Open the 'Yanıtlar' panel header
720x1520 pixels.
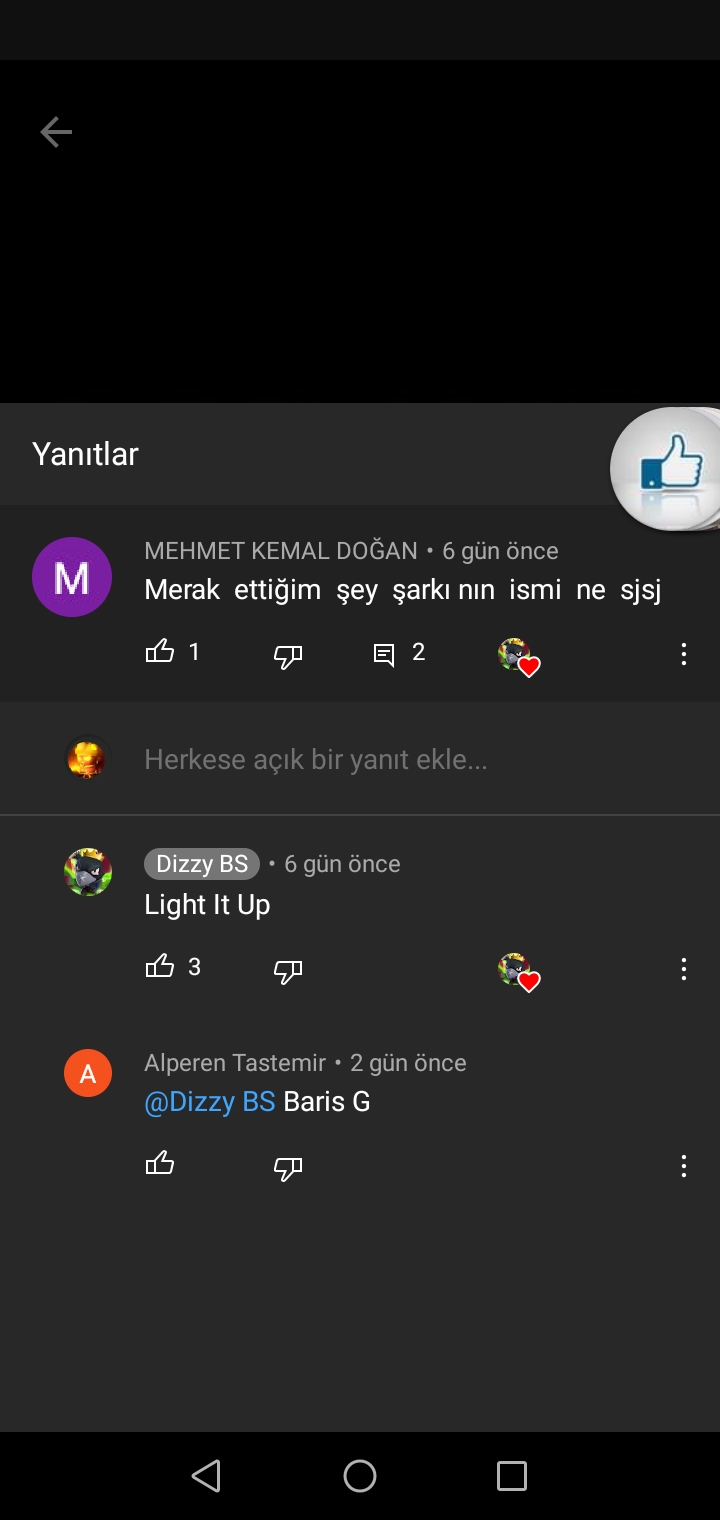coord(84,454)
